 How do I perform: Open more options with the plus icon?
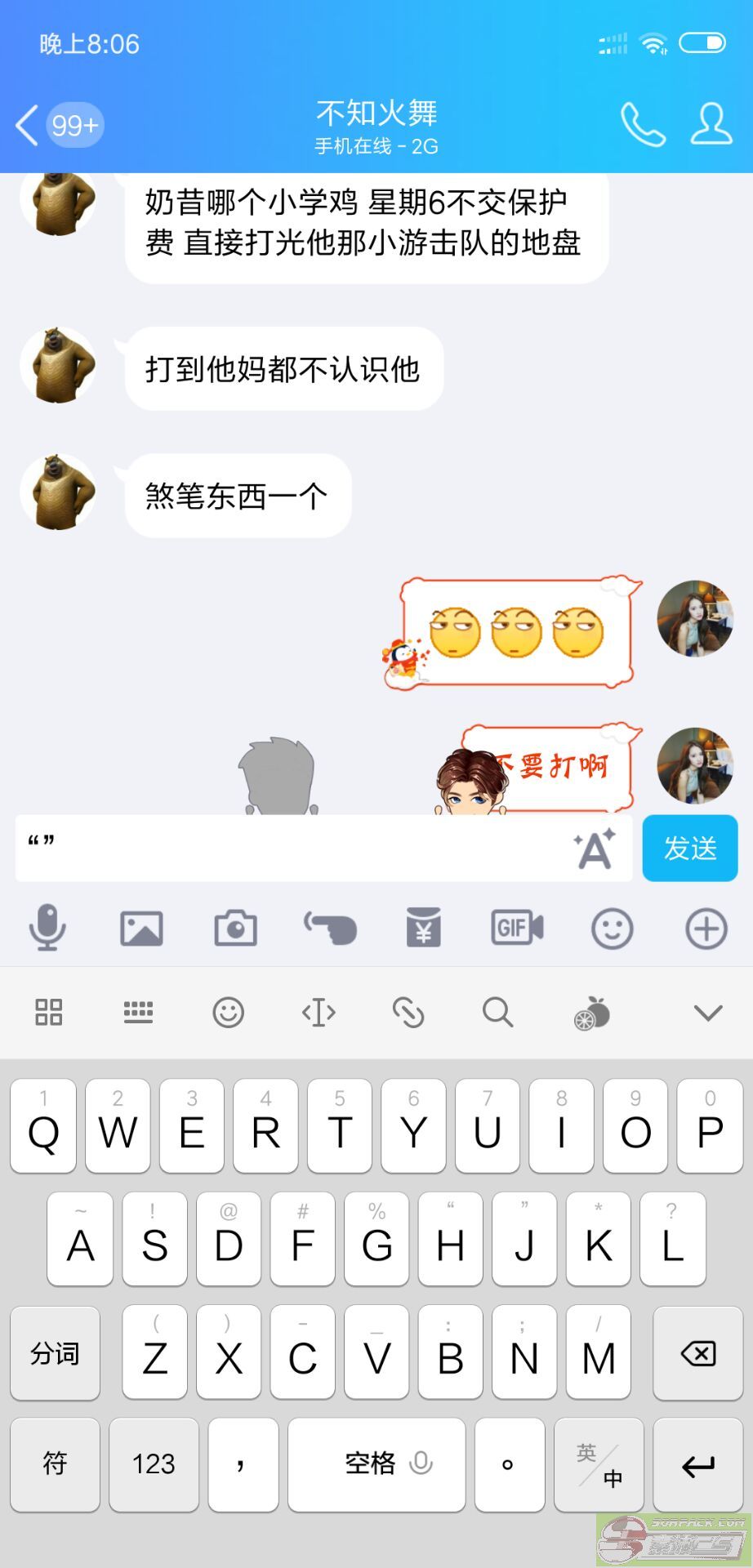click(706, 929)
